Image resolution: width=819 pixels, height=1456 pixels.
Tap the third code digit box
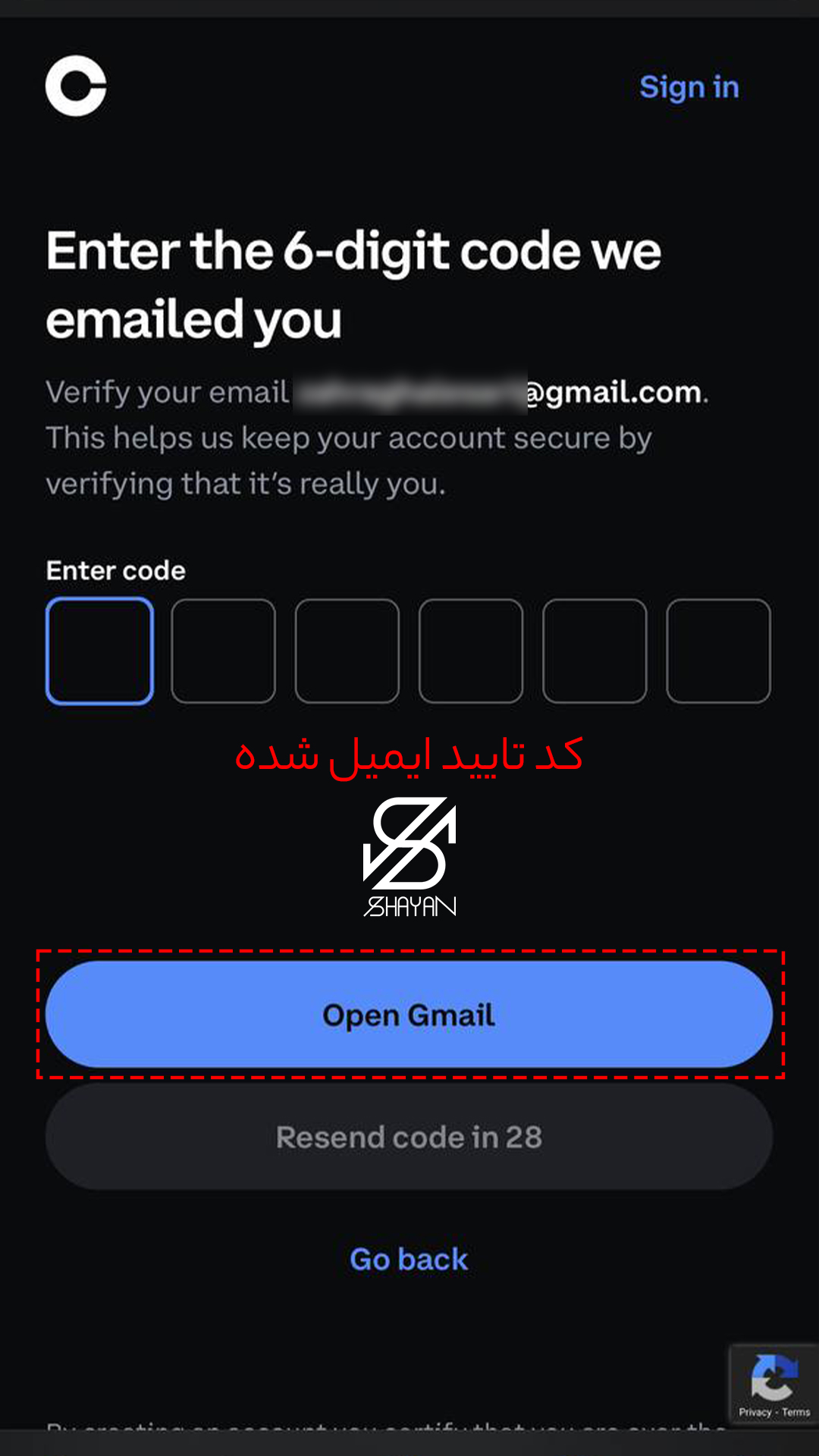pos(347,651)
